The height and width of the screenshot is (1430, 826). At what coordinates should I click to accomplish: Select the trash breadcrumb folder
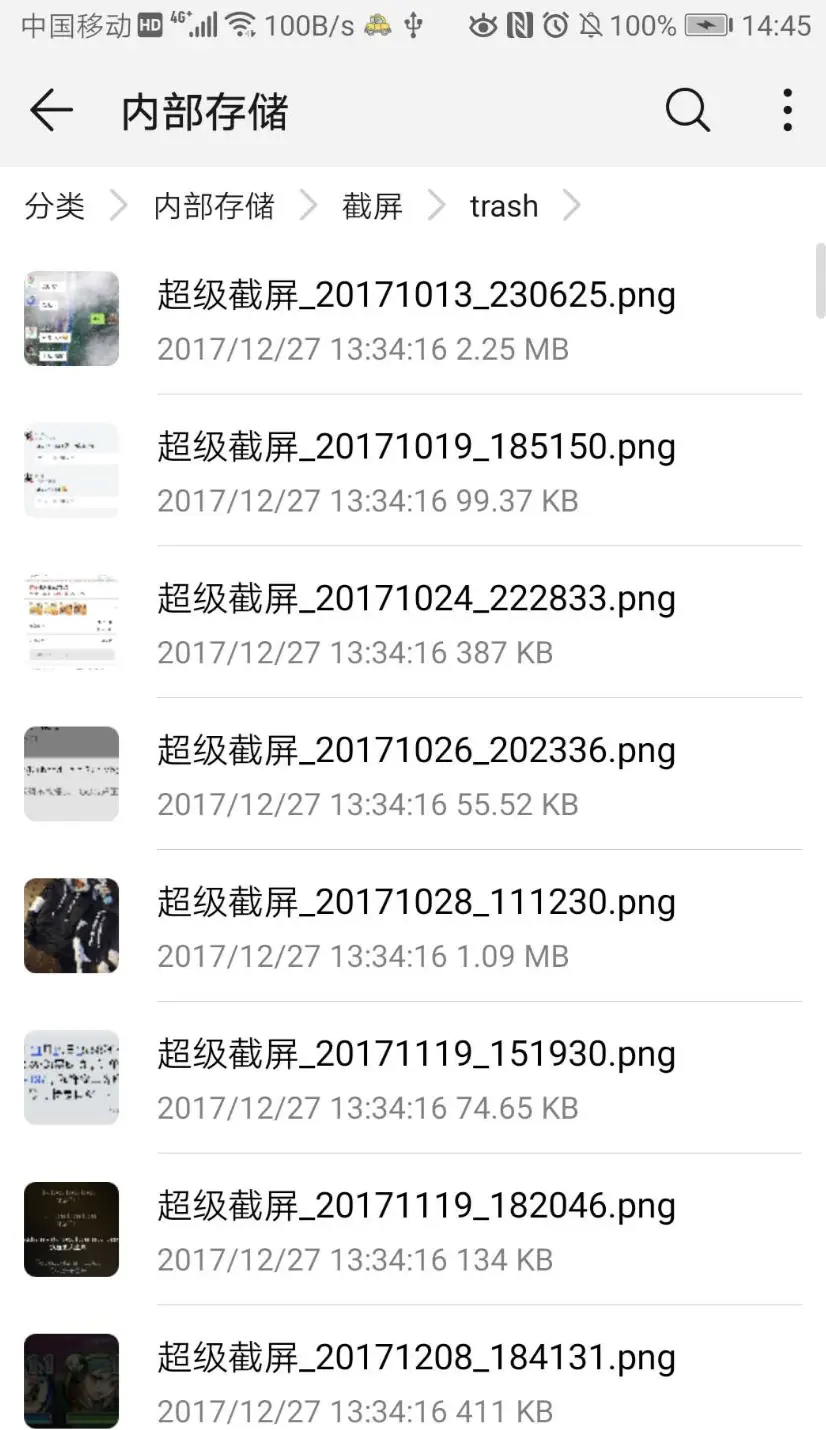504,206
